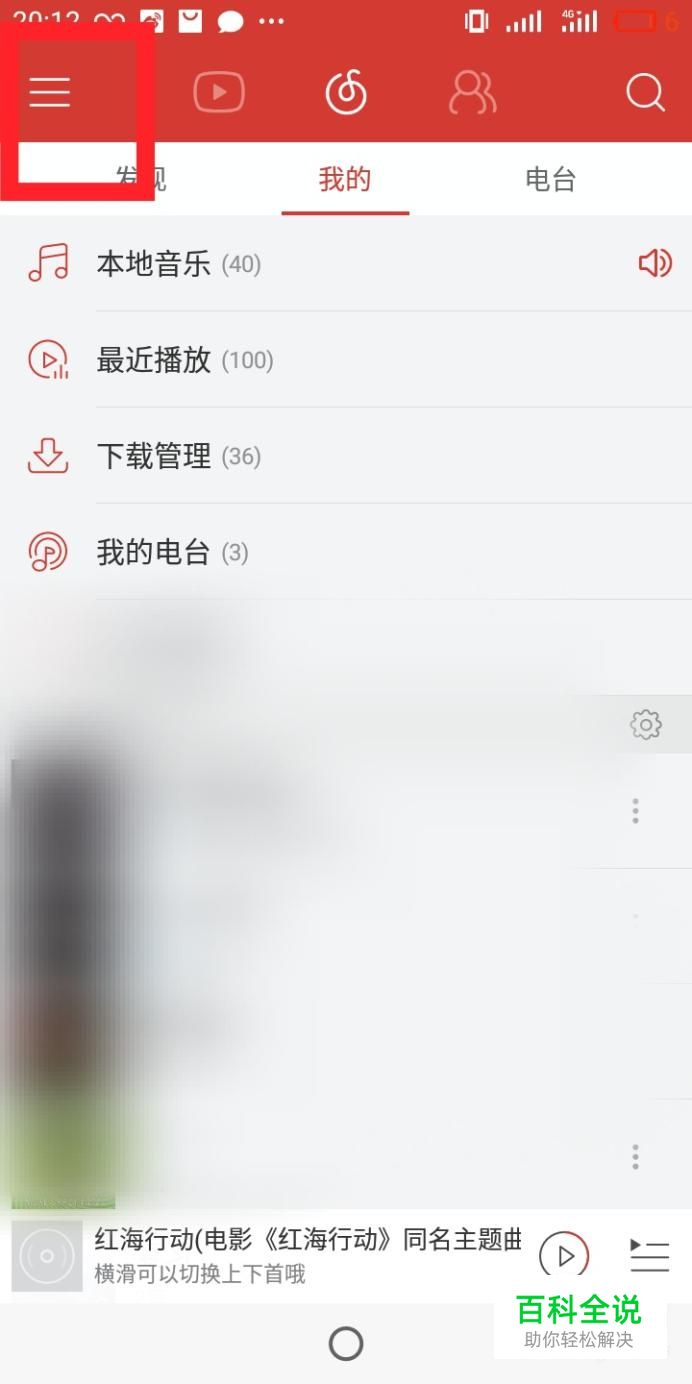Open the friends section icon
Screen dimensions: 692x1384
point(472,93)
